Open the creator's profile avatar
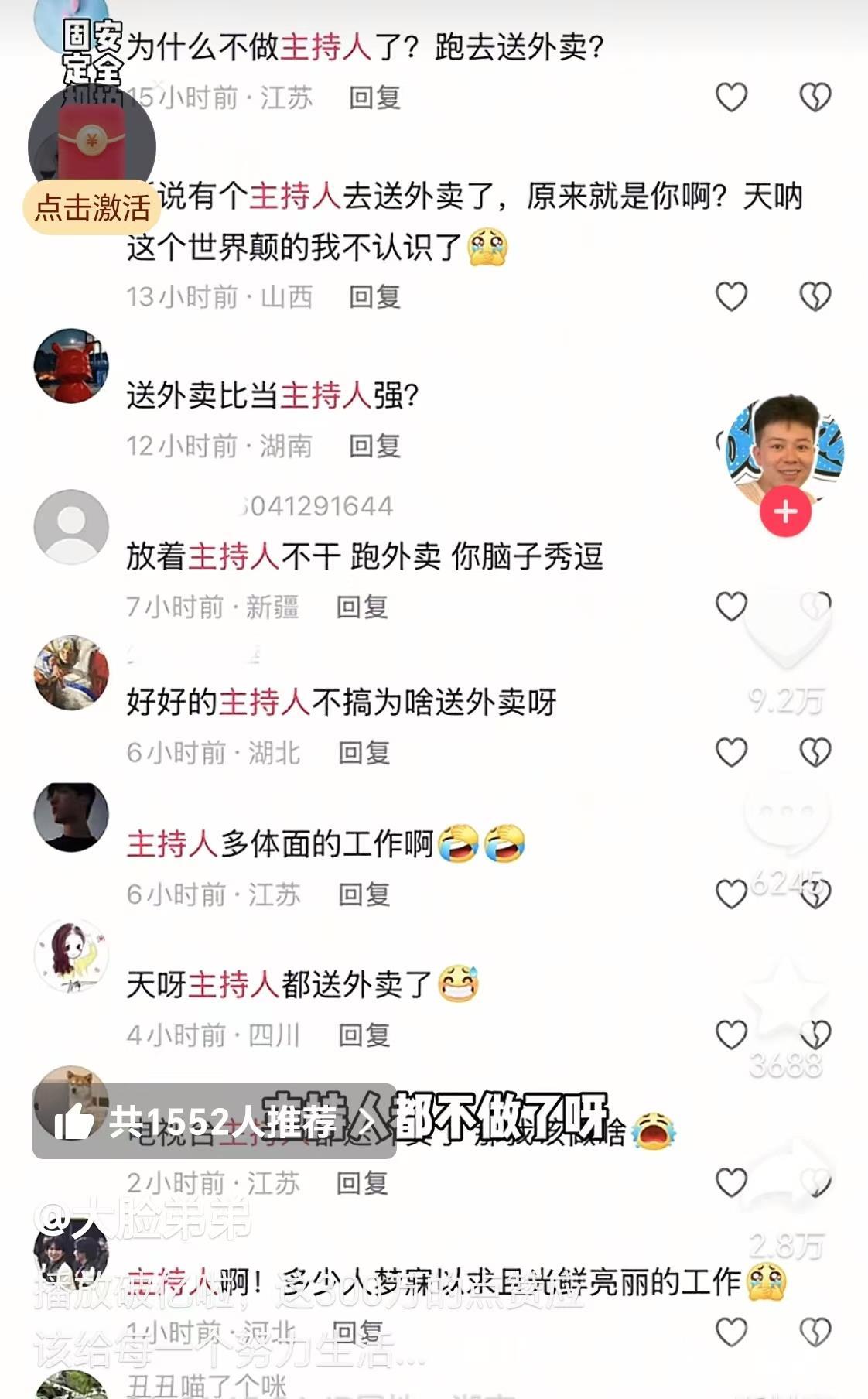The height and width of the screenshot is (1399, 868). (x=784, y=447)
